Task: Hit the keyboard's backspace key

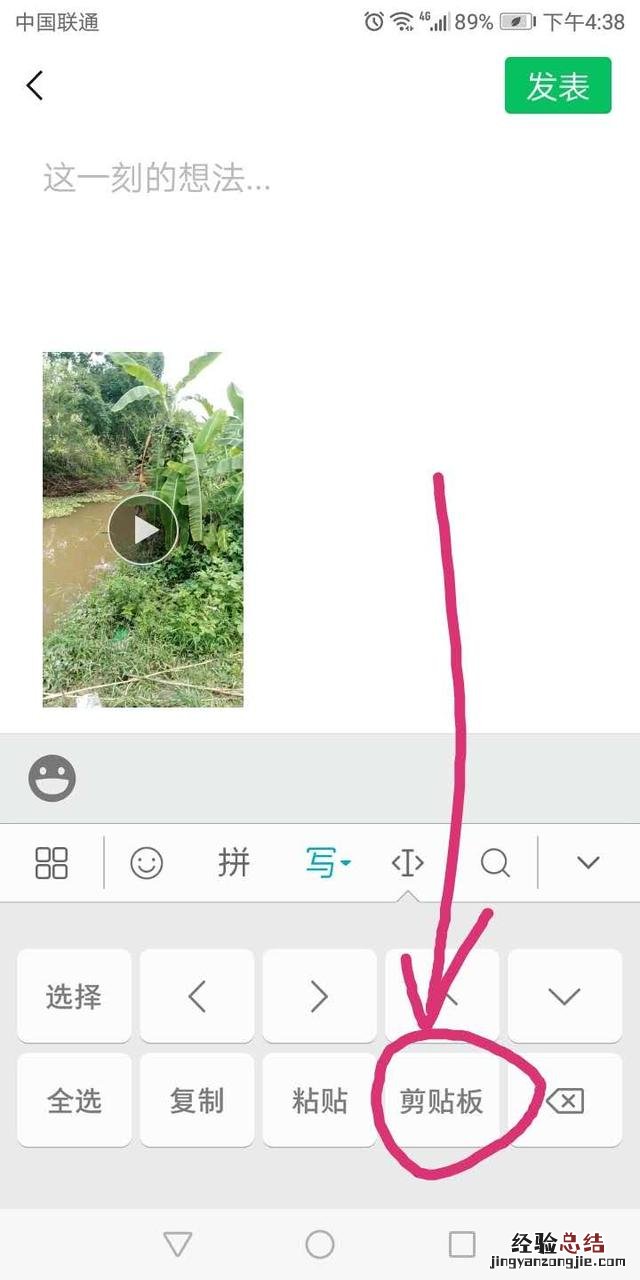Action: 565,1101
